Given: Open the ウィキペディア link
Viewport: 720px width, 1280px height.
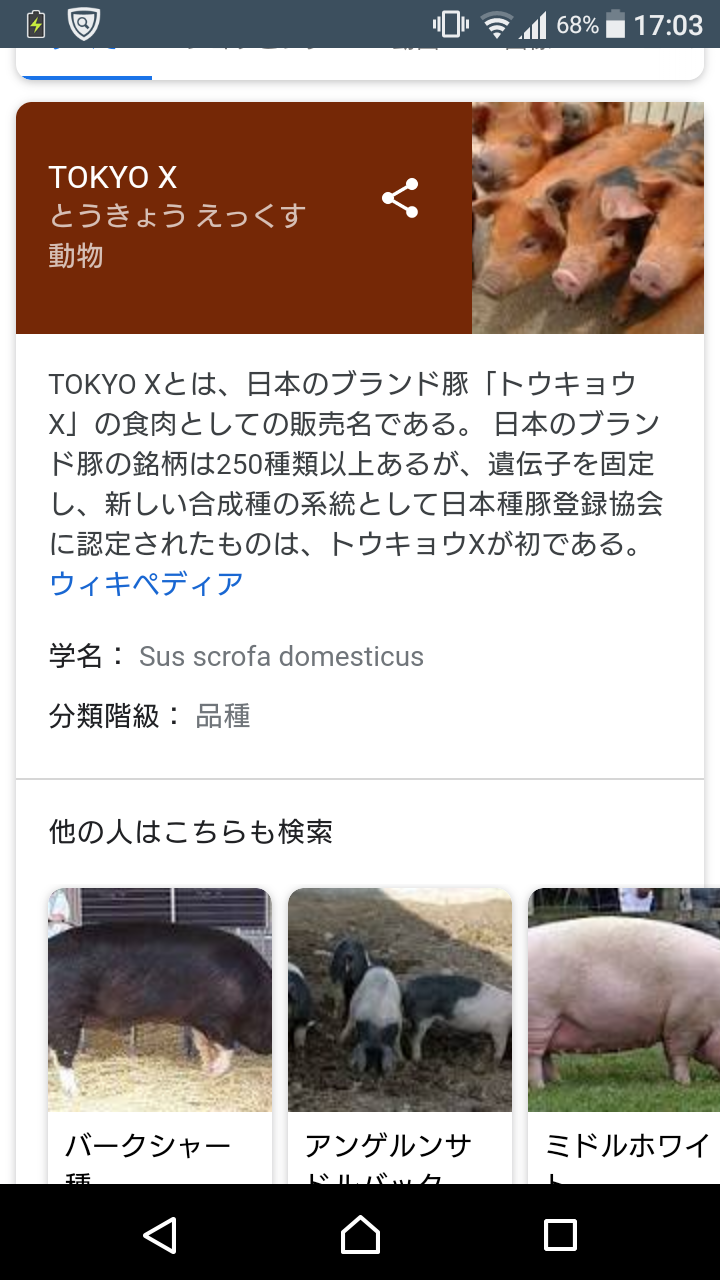Looking at the screenshot, I should click(146, 583).
